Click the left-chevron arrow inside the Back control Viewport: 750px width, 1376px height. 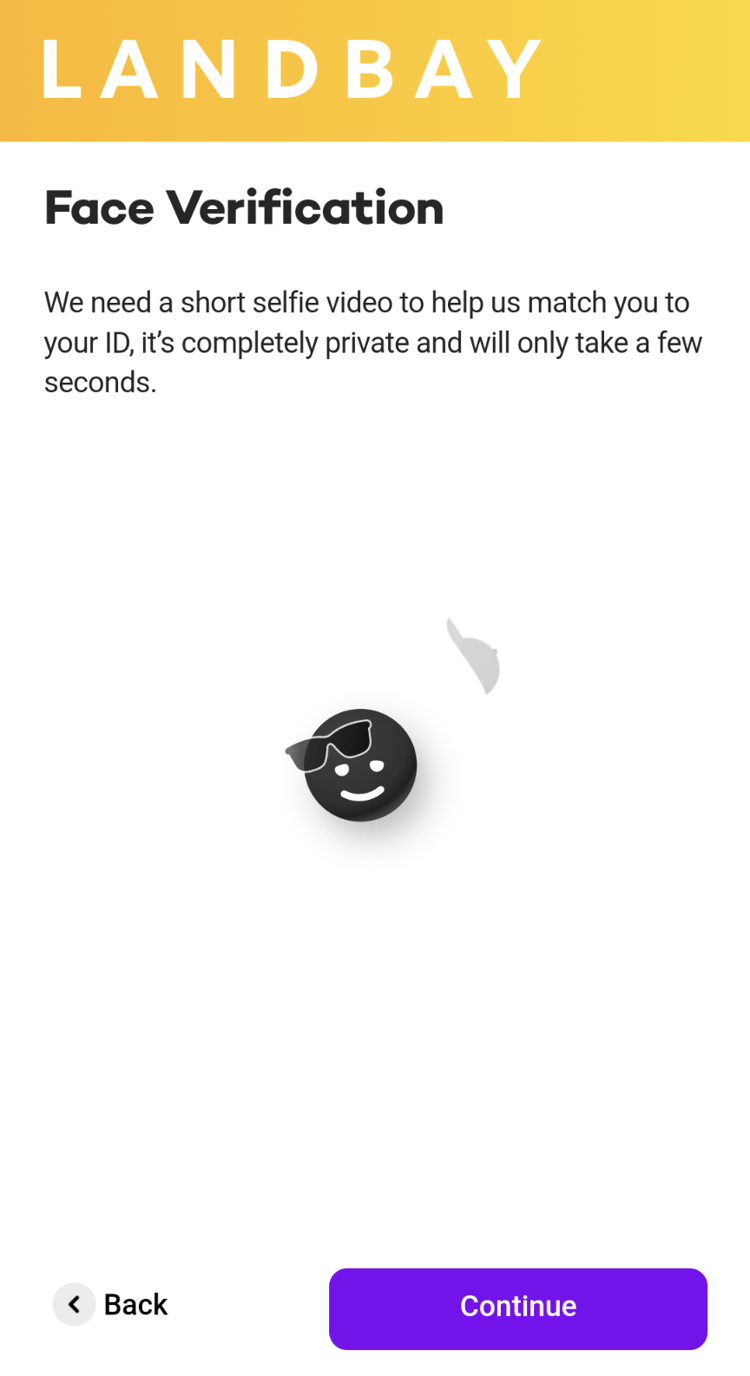pos(73,1304)
